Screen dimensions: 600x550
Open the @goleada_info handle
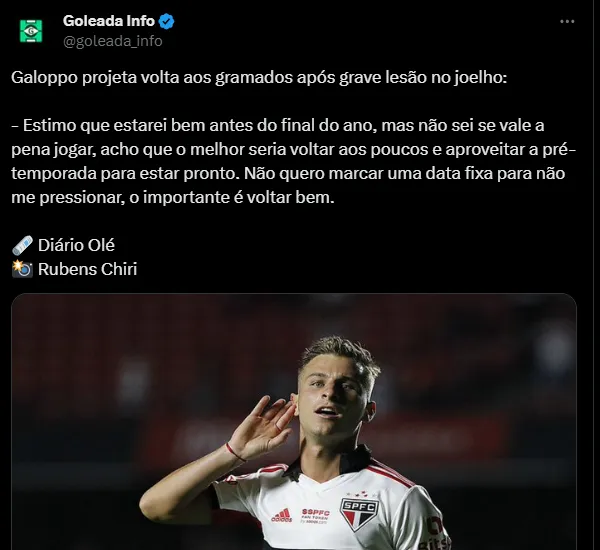pyautogui.click(x=112, y=41)
